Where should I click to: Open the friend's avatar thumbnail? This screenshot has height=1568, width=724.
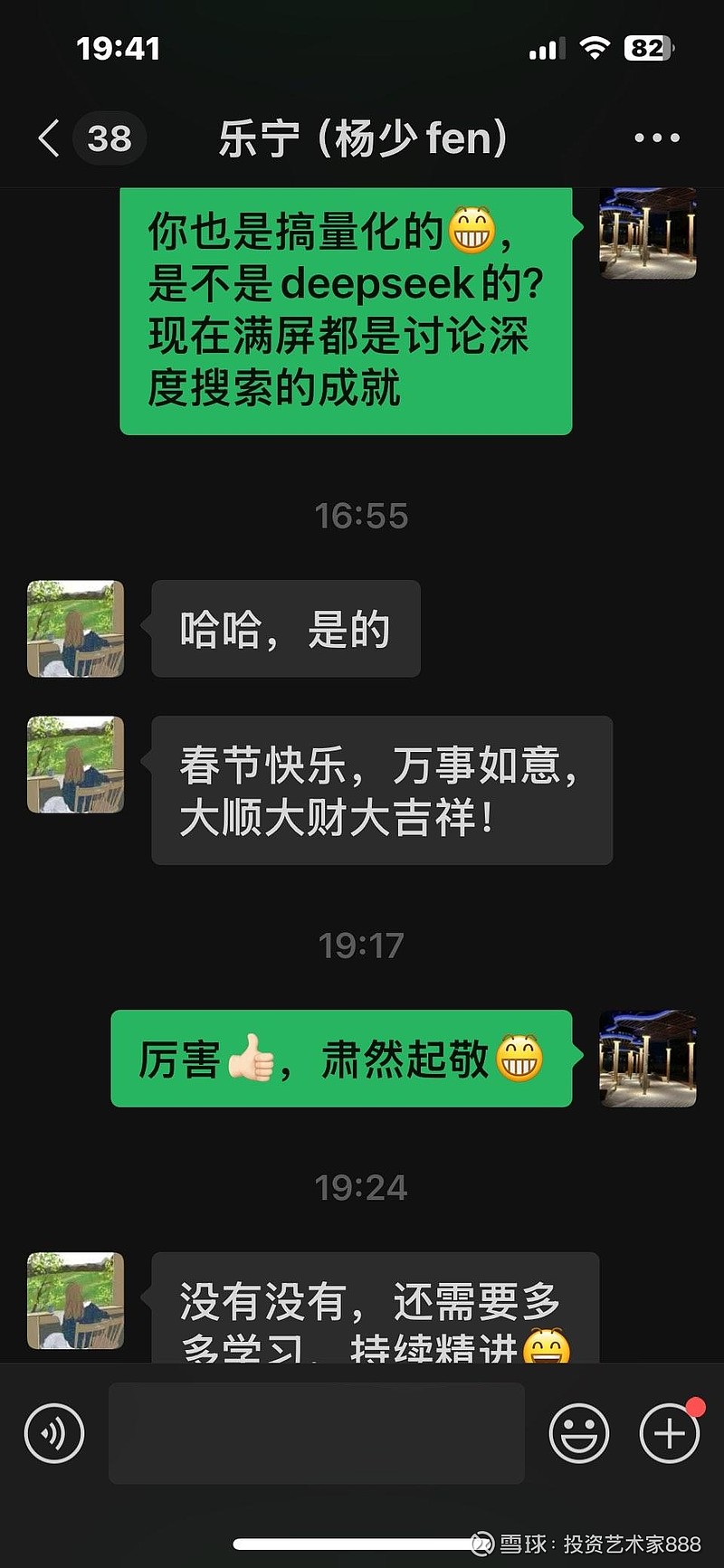74,630
